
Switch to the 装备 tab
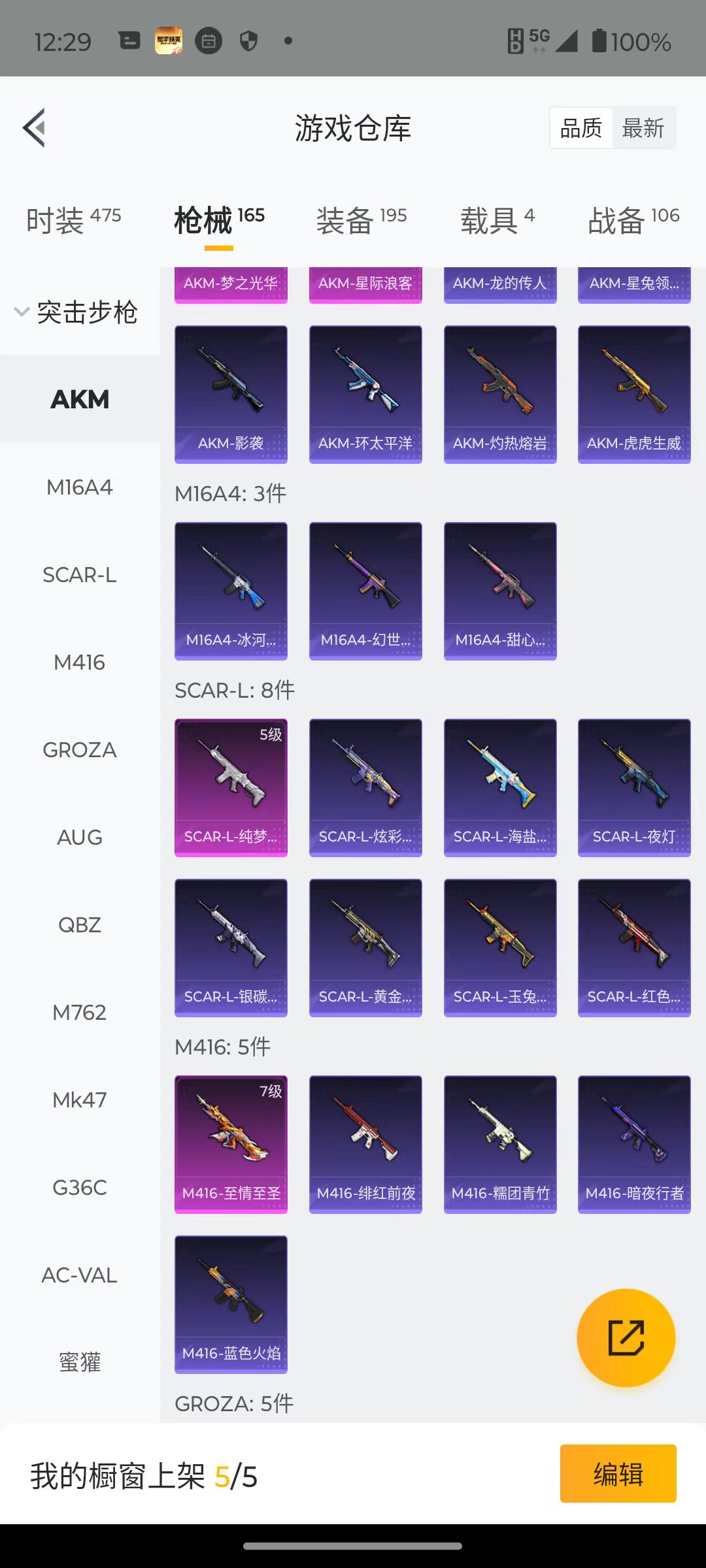click(361, 219)
